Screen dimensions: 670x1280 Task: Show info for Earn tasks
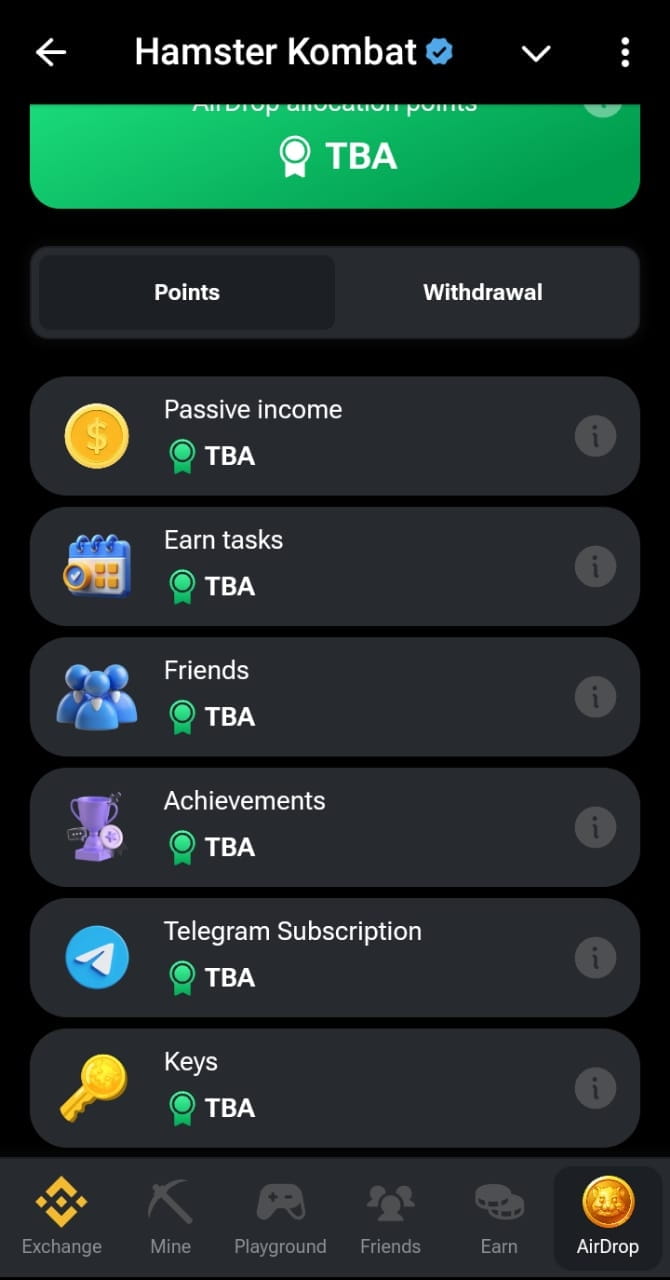(595, 567)
